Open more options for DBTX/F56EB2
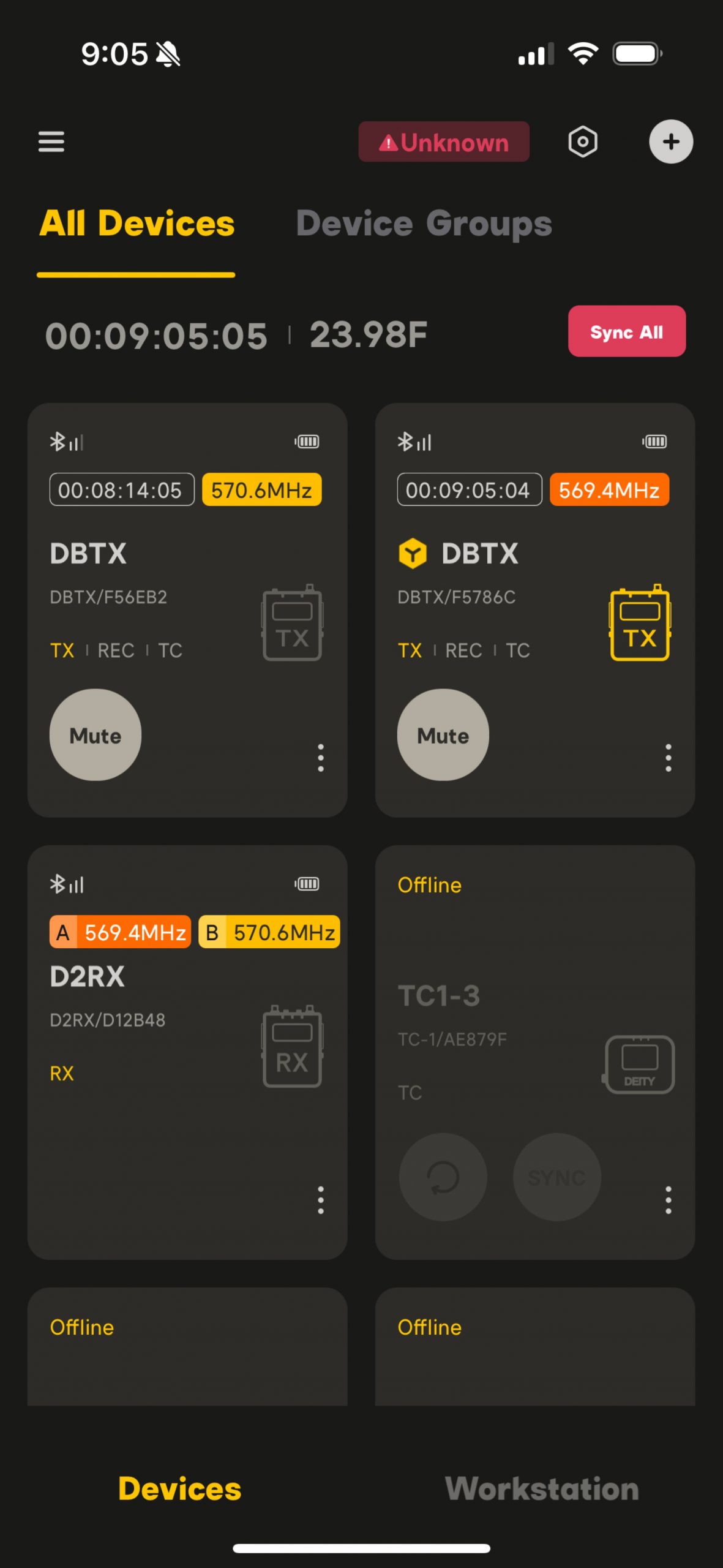723x1568 pixels. tap(320, 758)
